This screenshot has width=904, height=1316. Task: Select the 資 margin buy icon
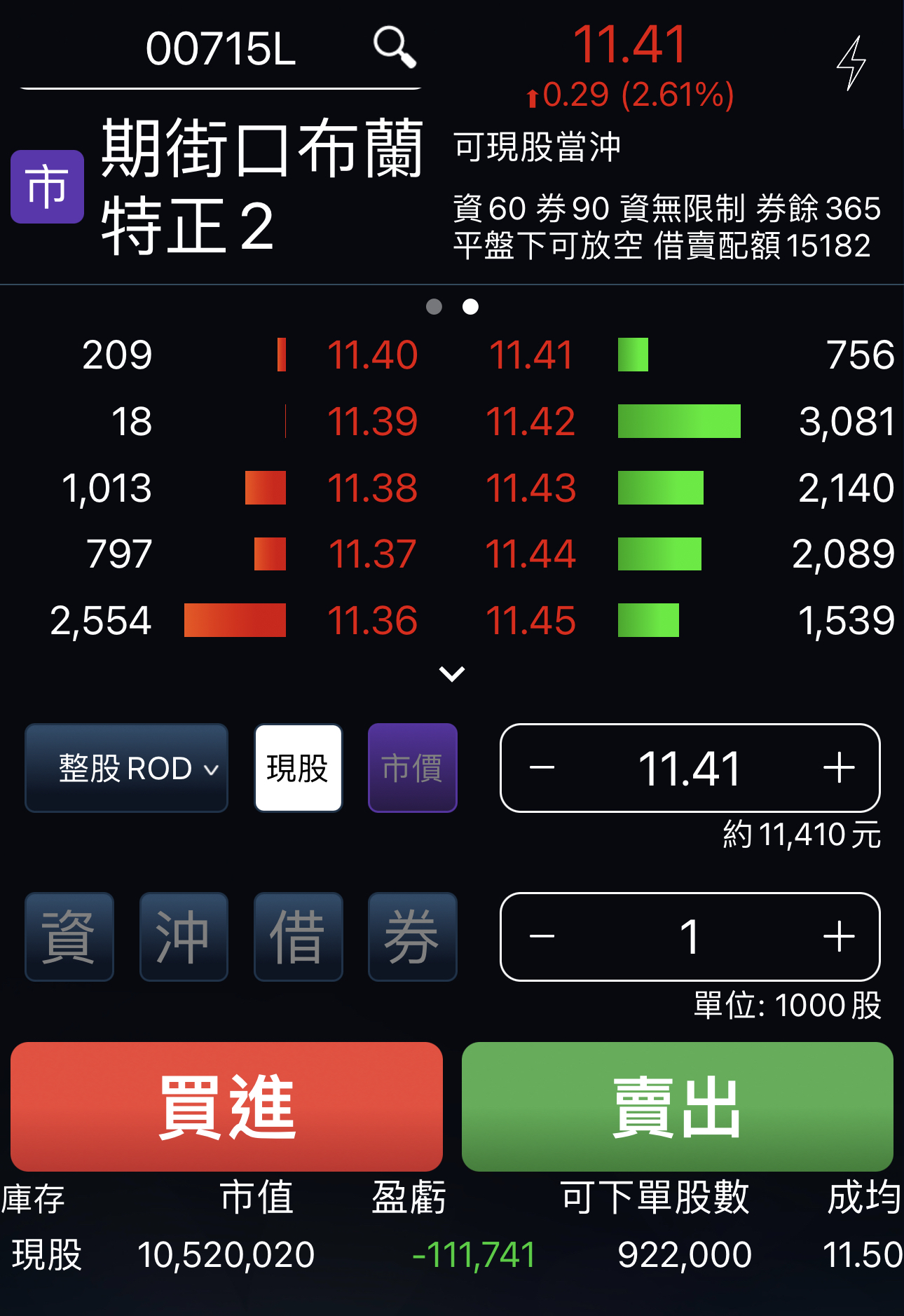click(x=69, y=937)
